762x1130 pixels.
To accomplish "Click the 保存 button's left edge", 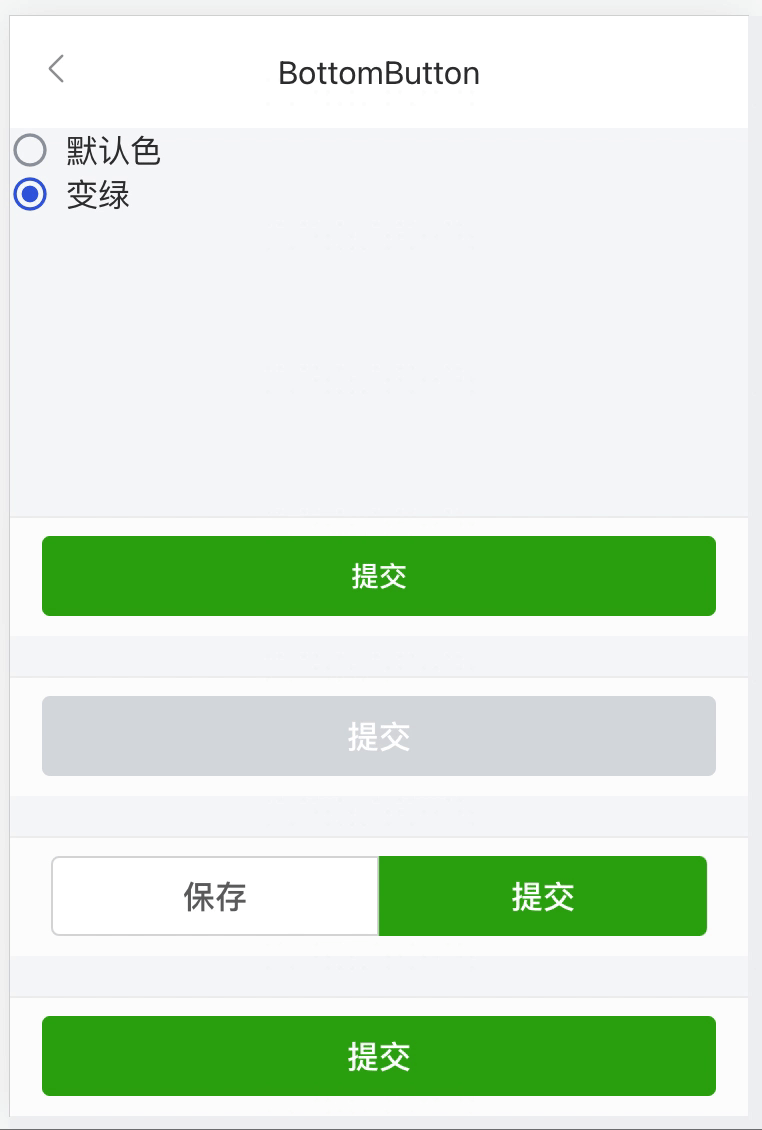I will pyautogui.click(x=60, y=896).
